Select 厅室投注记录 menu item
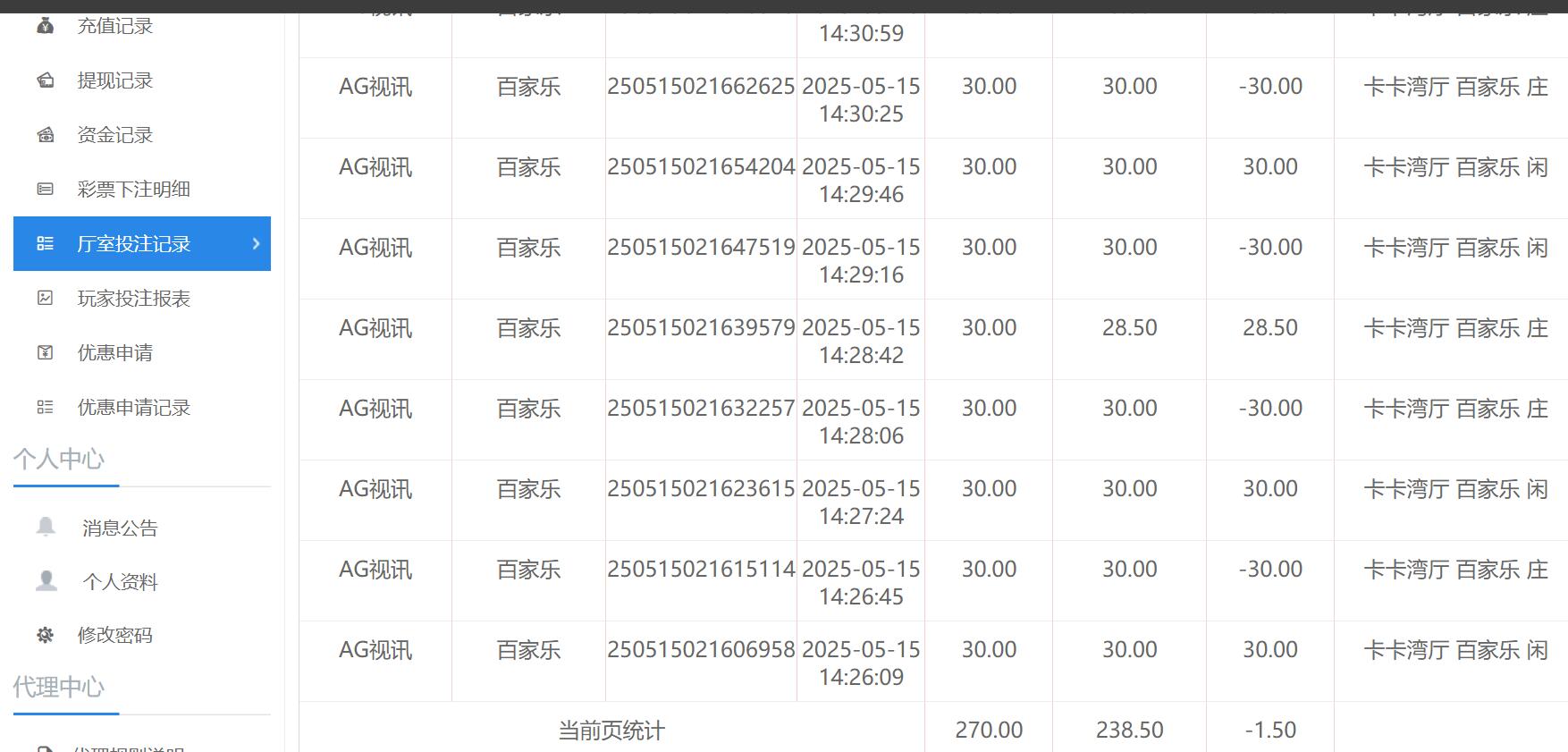1568x752 pixels. (133, 244)
